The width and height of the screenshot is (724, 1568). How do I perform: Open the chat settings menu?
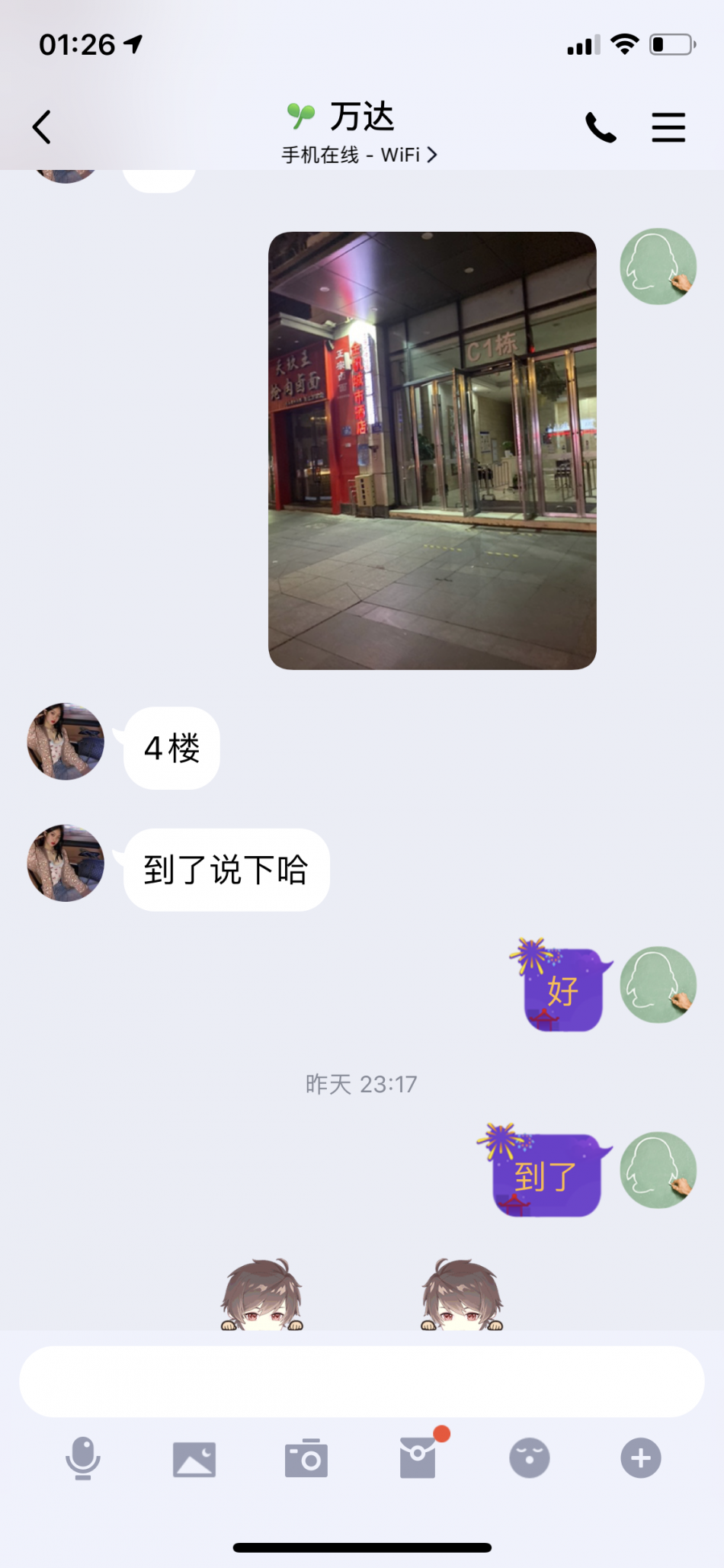click(x=668, y=127)
